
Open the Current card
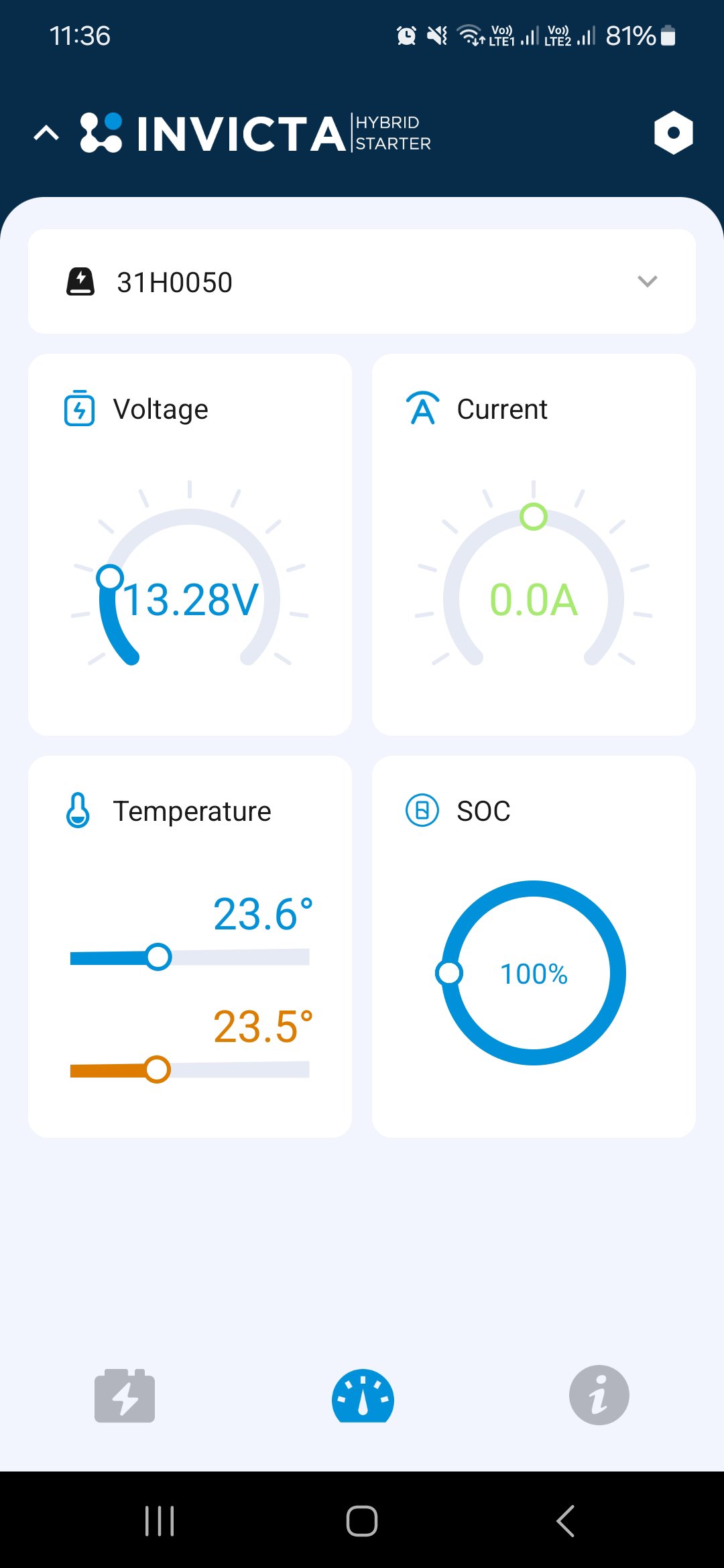click(x=534, y=544)
